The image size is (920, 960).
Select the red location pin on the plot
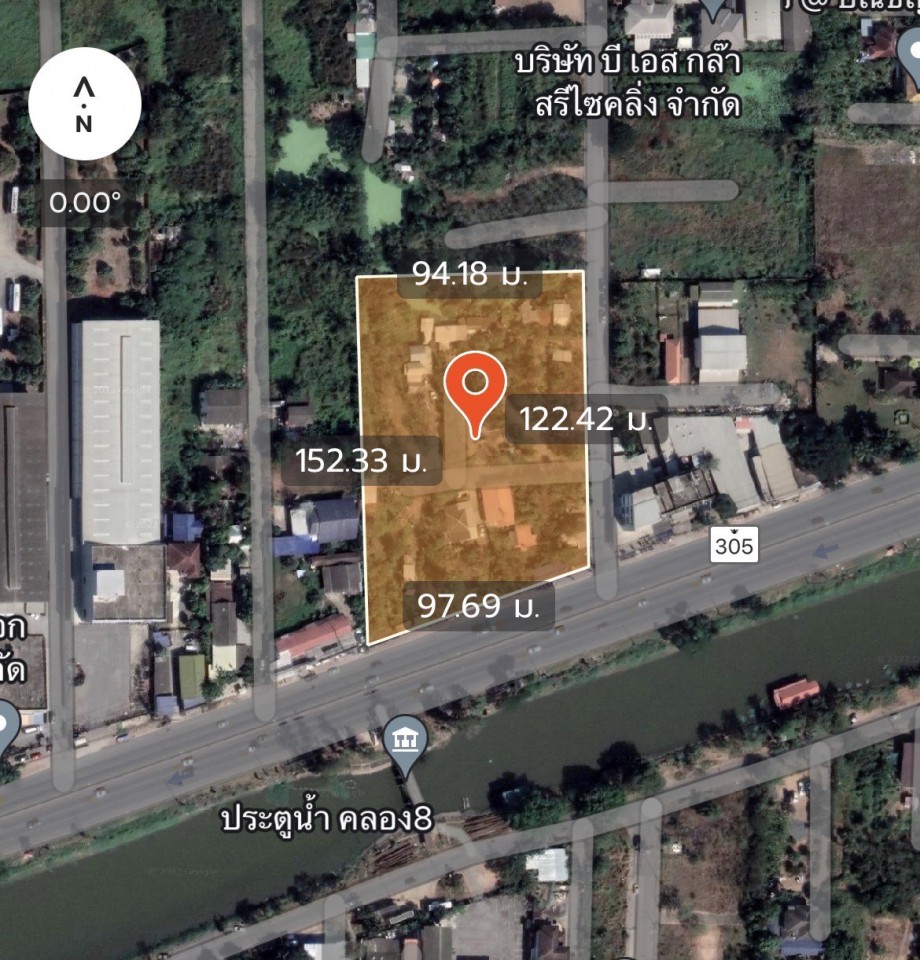coord(475,390)
